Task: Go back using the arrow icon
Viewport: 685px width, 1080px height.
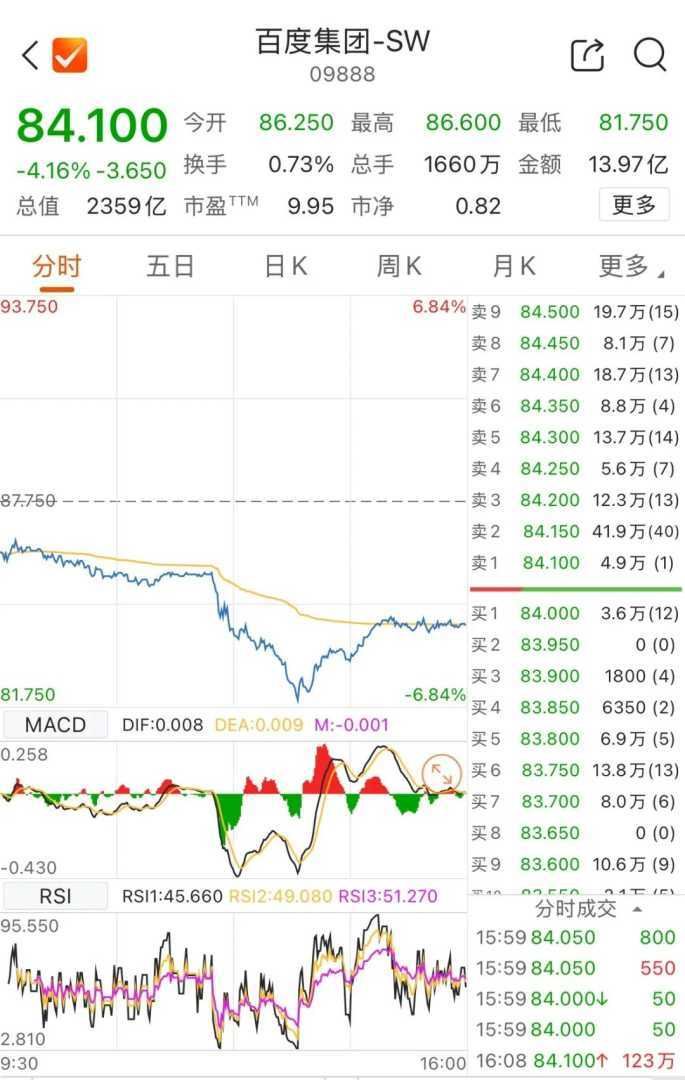Action: click(30, 55)
